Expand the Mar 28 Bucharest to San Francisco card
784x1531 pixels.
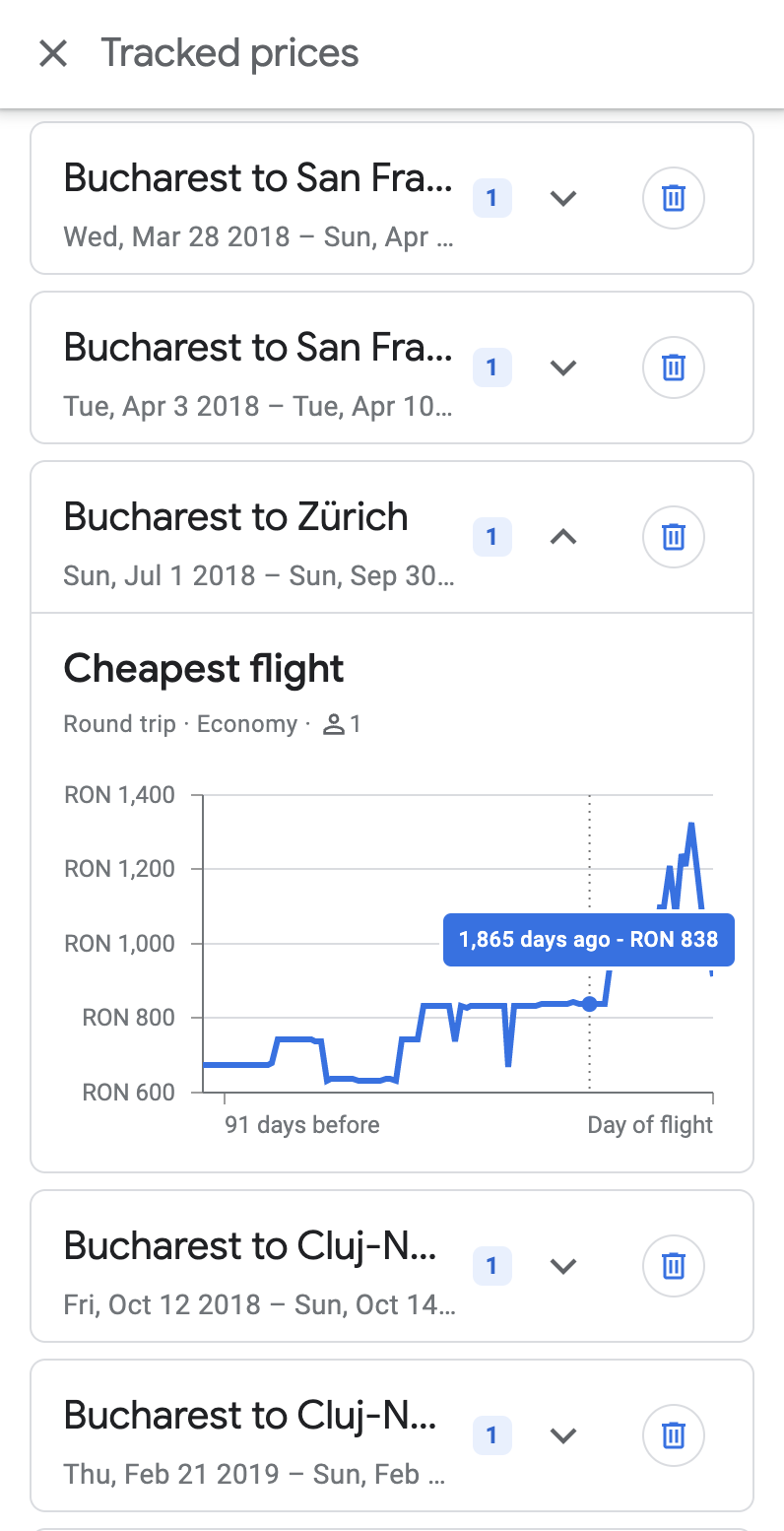tap(562, 198)
